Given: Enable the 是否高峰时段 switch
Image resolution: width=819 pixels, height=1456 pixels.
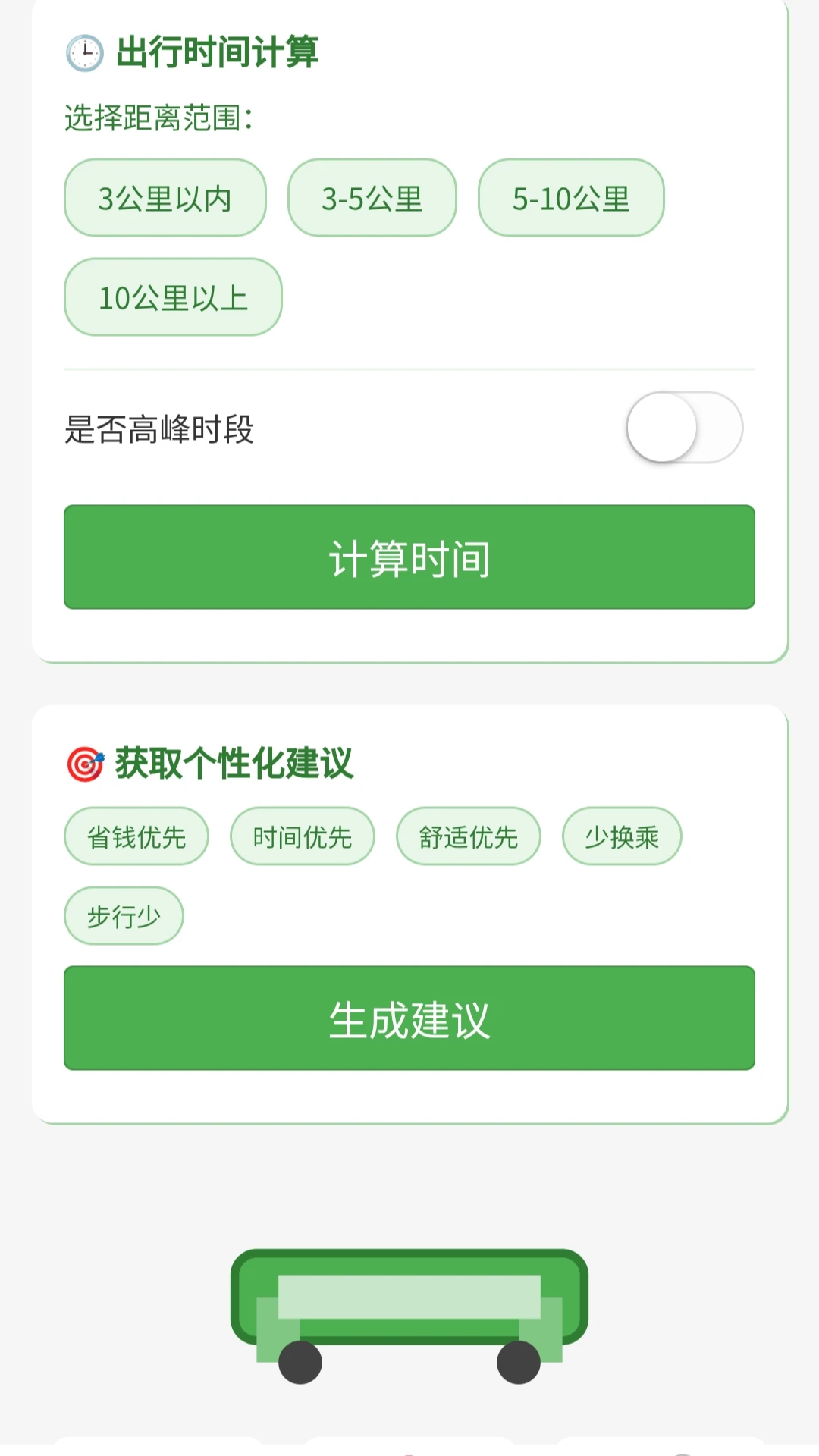Looking at the screenshot, I should [683, 428].
